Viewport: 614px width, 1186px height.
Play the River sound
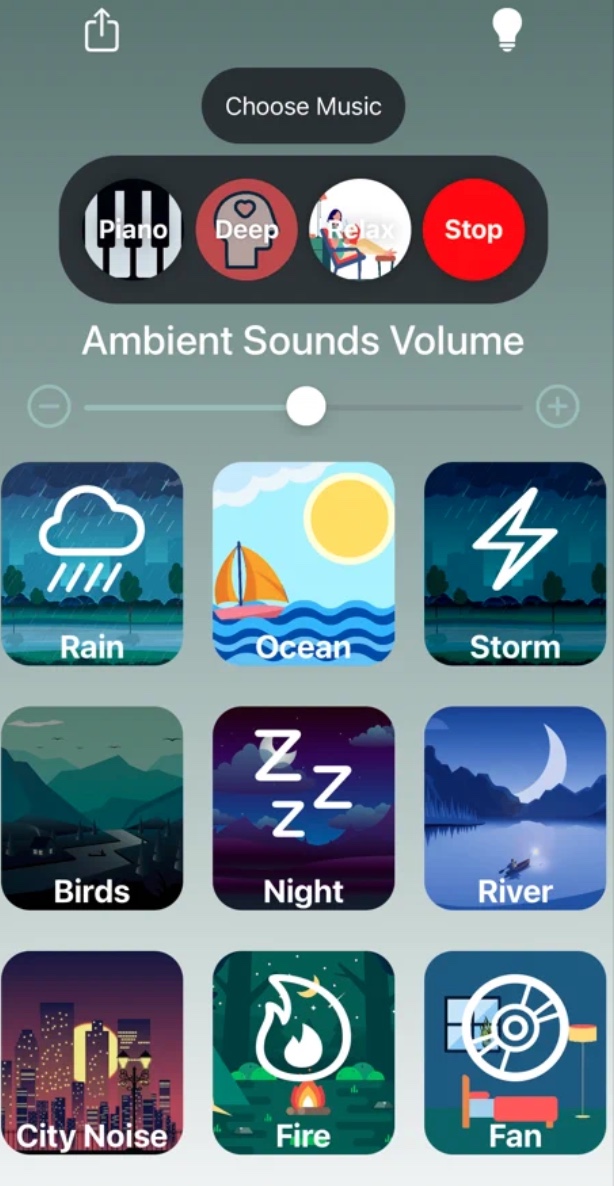tap(515, 808)
